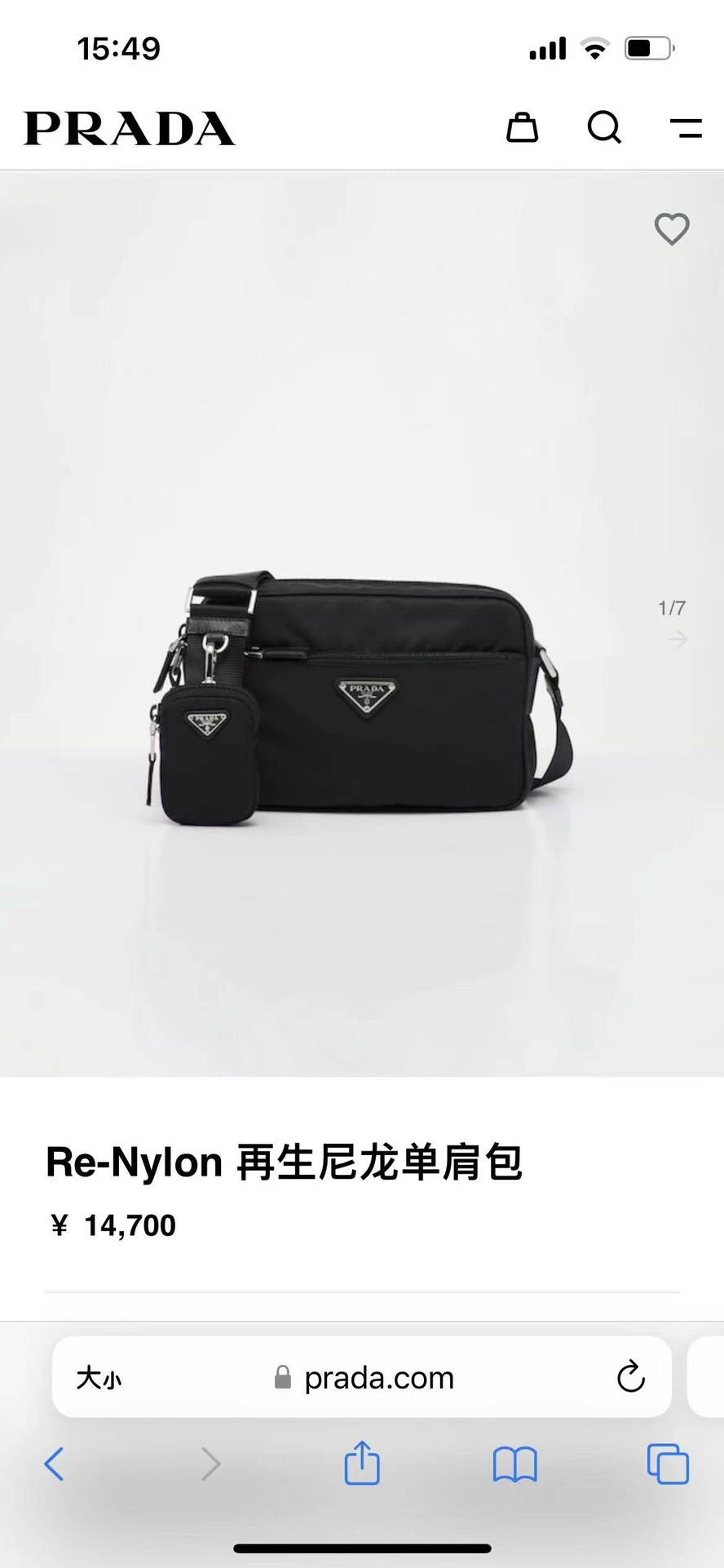Viewport: 724px width, 1568px height.
Task: Open the hamburger menu
Action: (x=686, y=128)
